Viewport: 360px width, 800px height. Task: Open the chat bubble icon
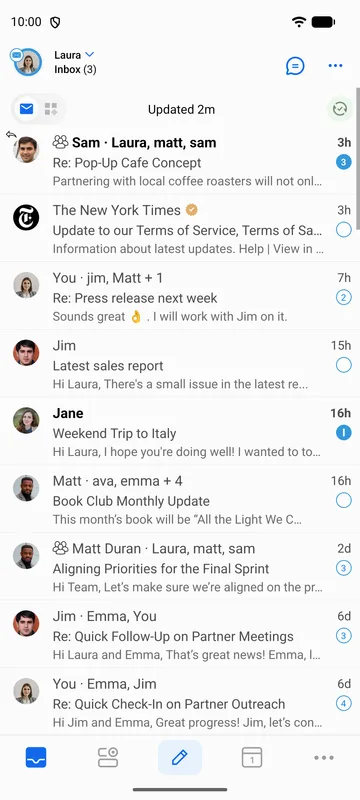coord(295,65)
